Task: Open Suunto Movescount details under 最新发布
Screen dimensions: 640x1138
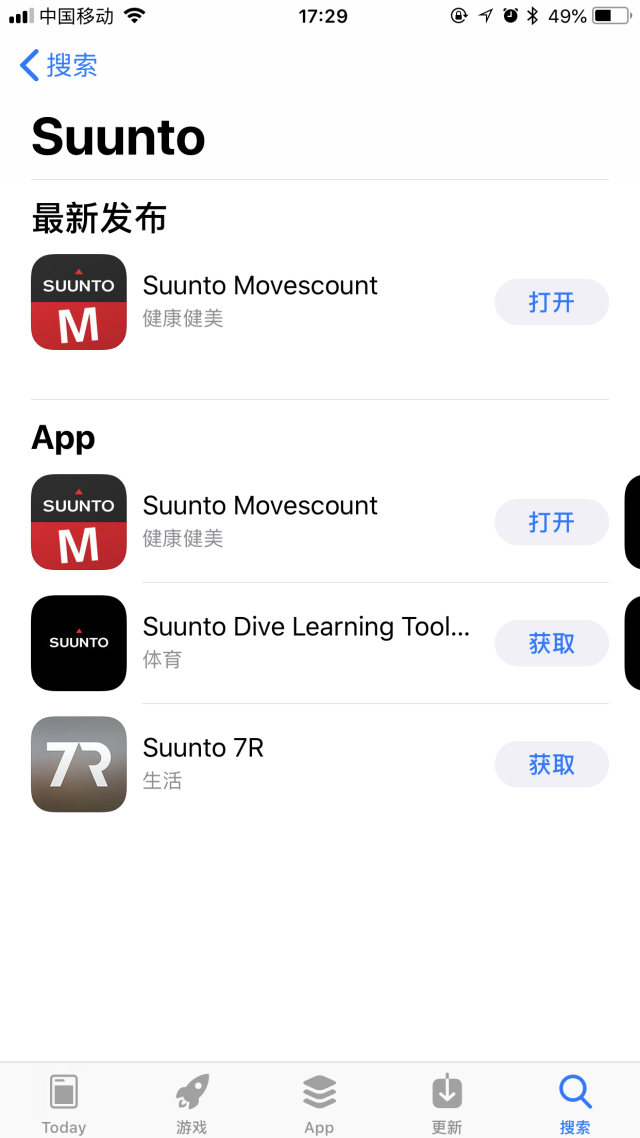Action: tap(260, 300)
